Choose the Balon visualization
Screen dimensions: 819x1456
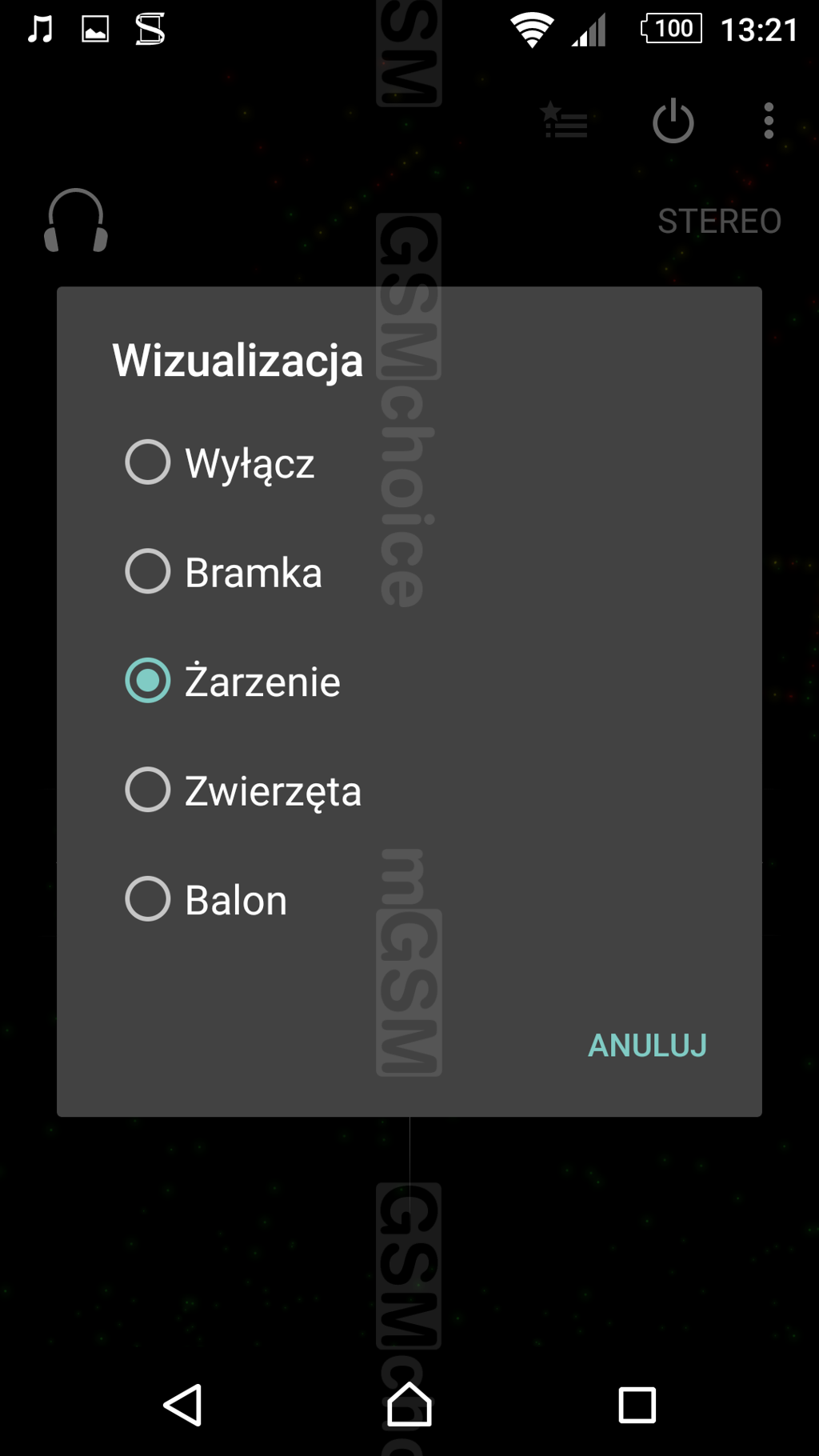[x=148, y=899]
